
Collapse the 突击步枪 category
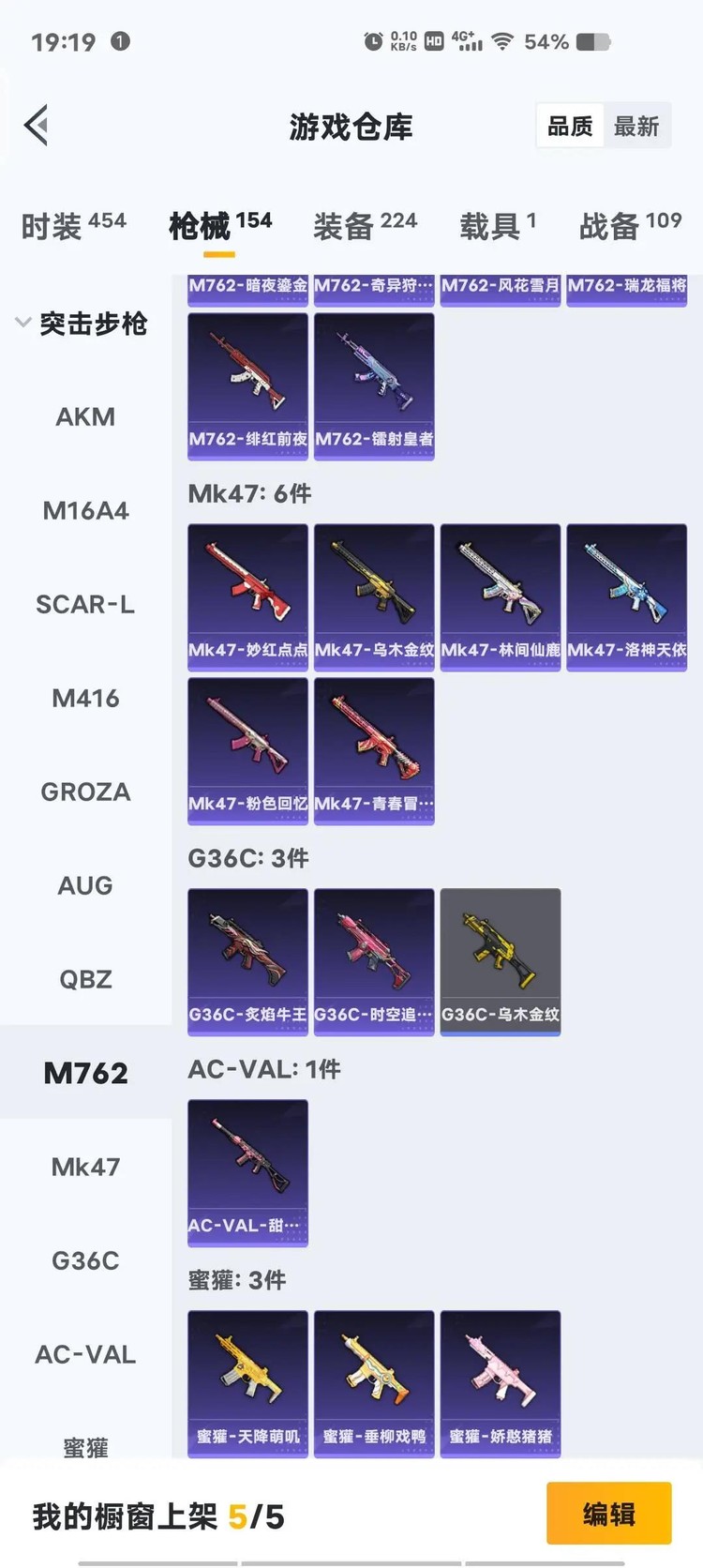tap(84, 324)
